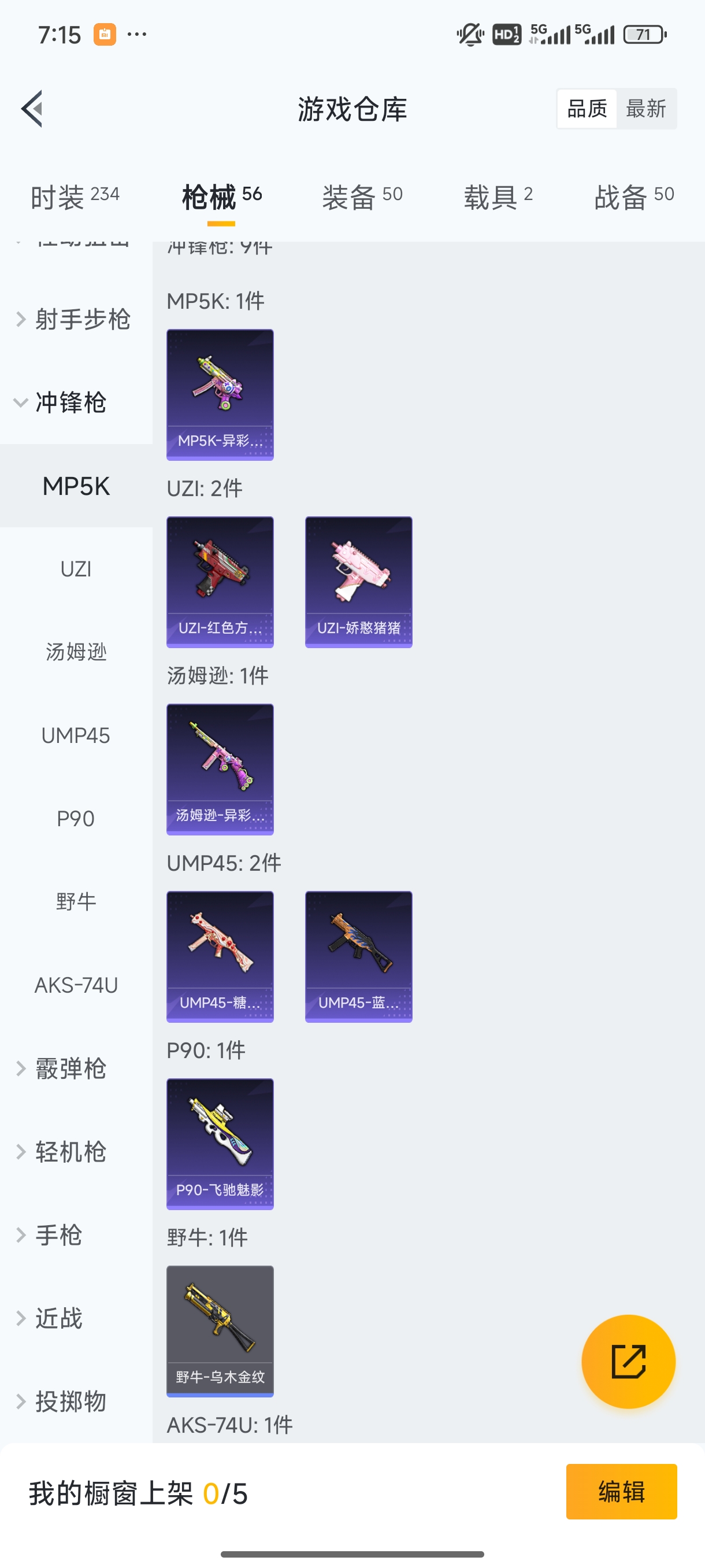Tap the 编辑 button
Image resolution: width=705 pixels, height=1568 pixels.
click(x=622, y=1492)
